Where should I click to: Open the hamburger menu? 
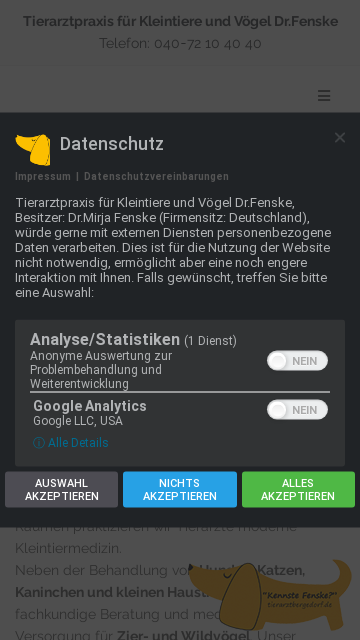coord(324,96)
